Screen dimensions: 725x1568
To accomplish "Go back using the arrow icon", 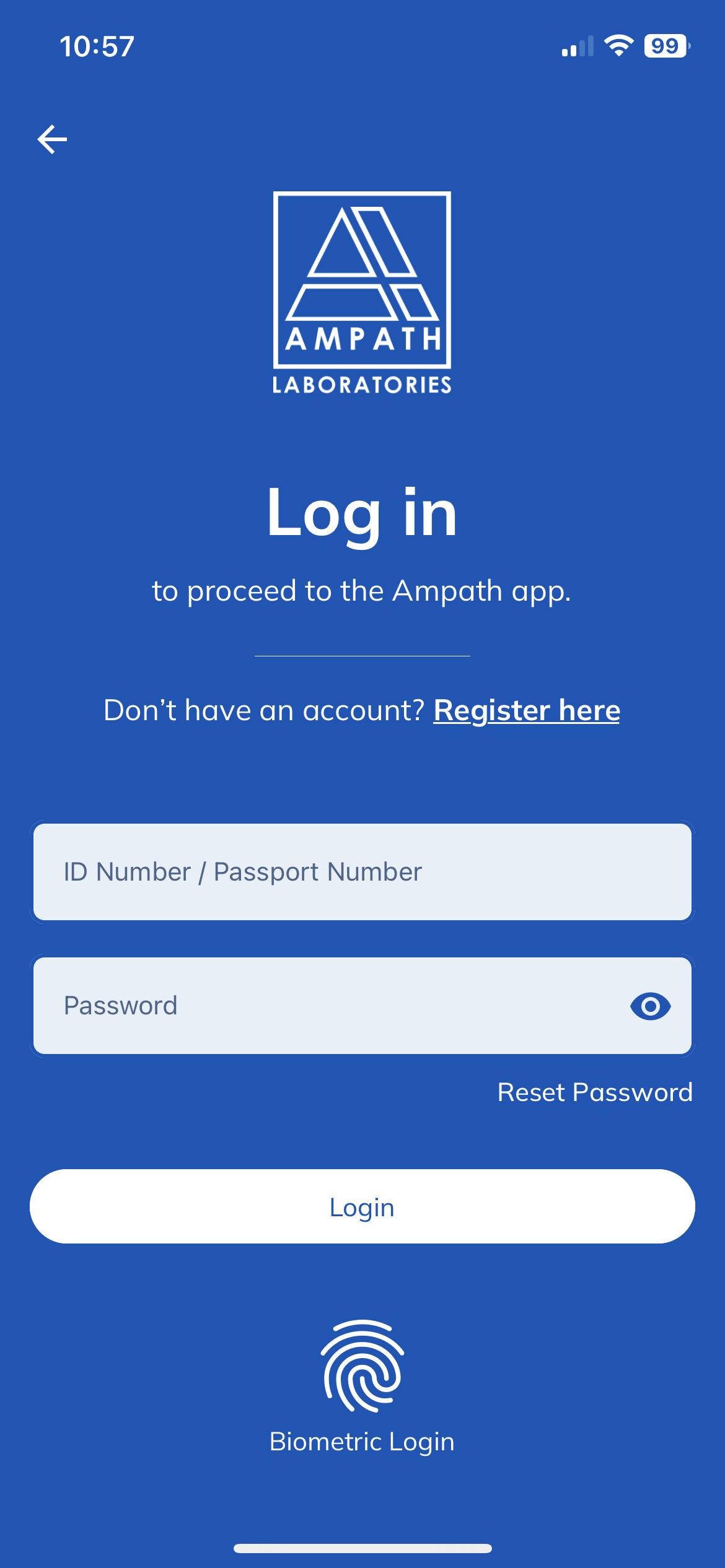I will (x=52, y=139).
